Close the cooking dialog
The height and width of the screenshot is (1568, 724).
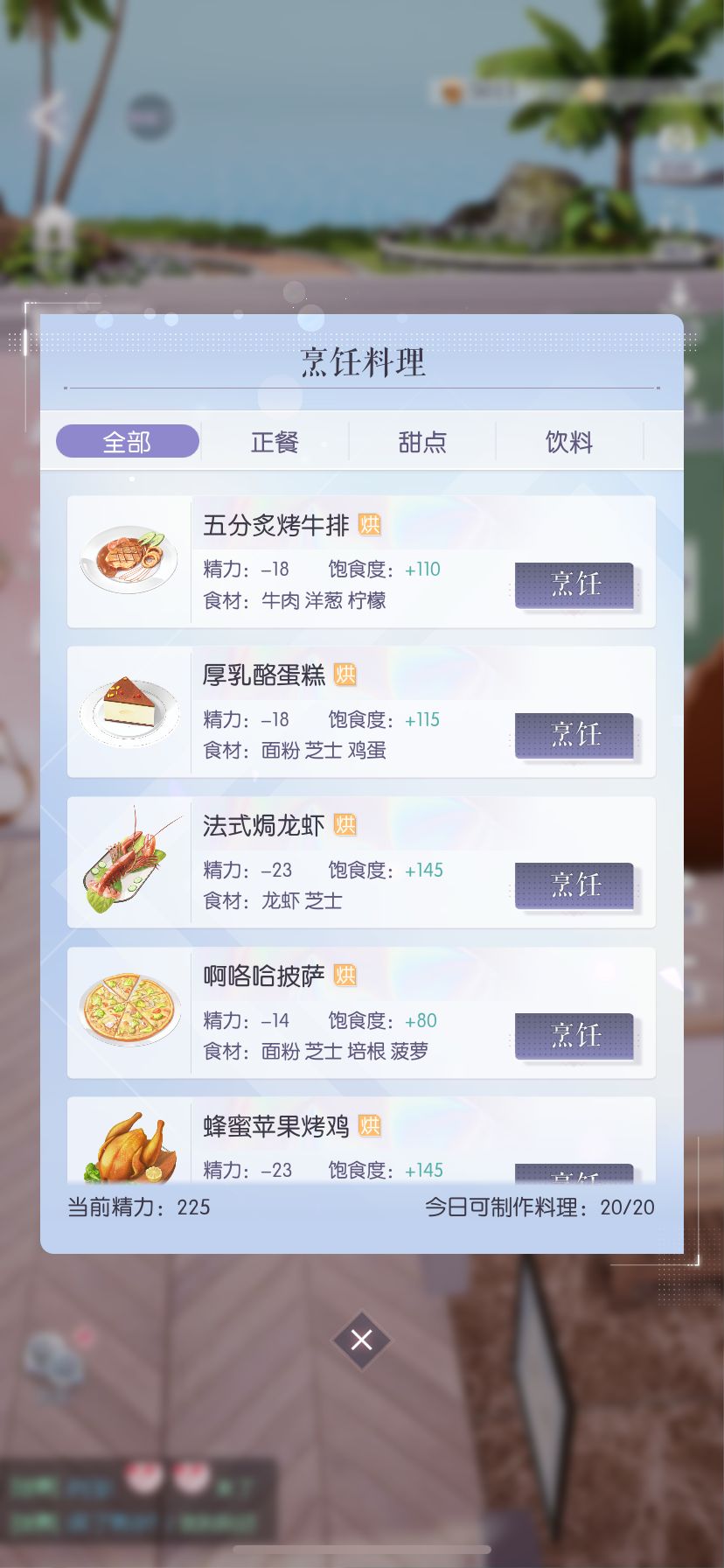point(361,1340)
